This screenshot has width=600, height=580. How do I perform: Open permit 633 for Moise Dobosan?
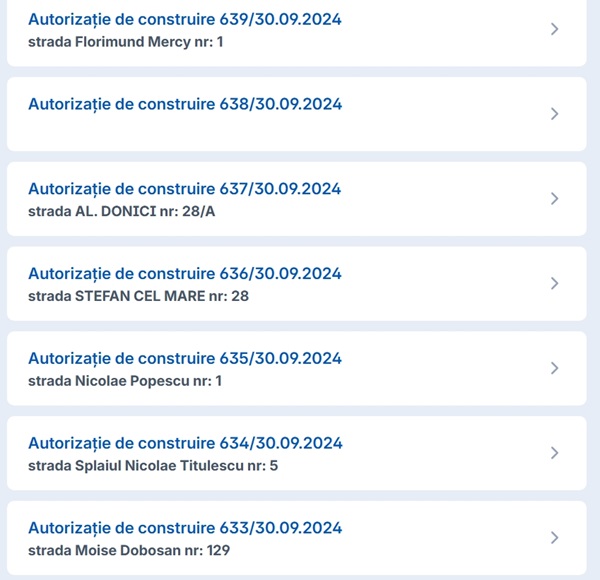(185, 529)
